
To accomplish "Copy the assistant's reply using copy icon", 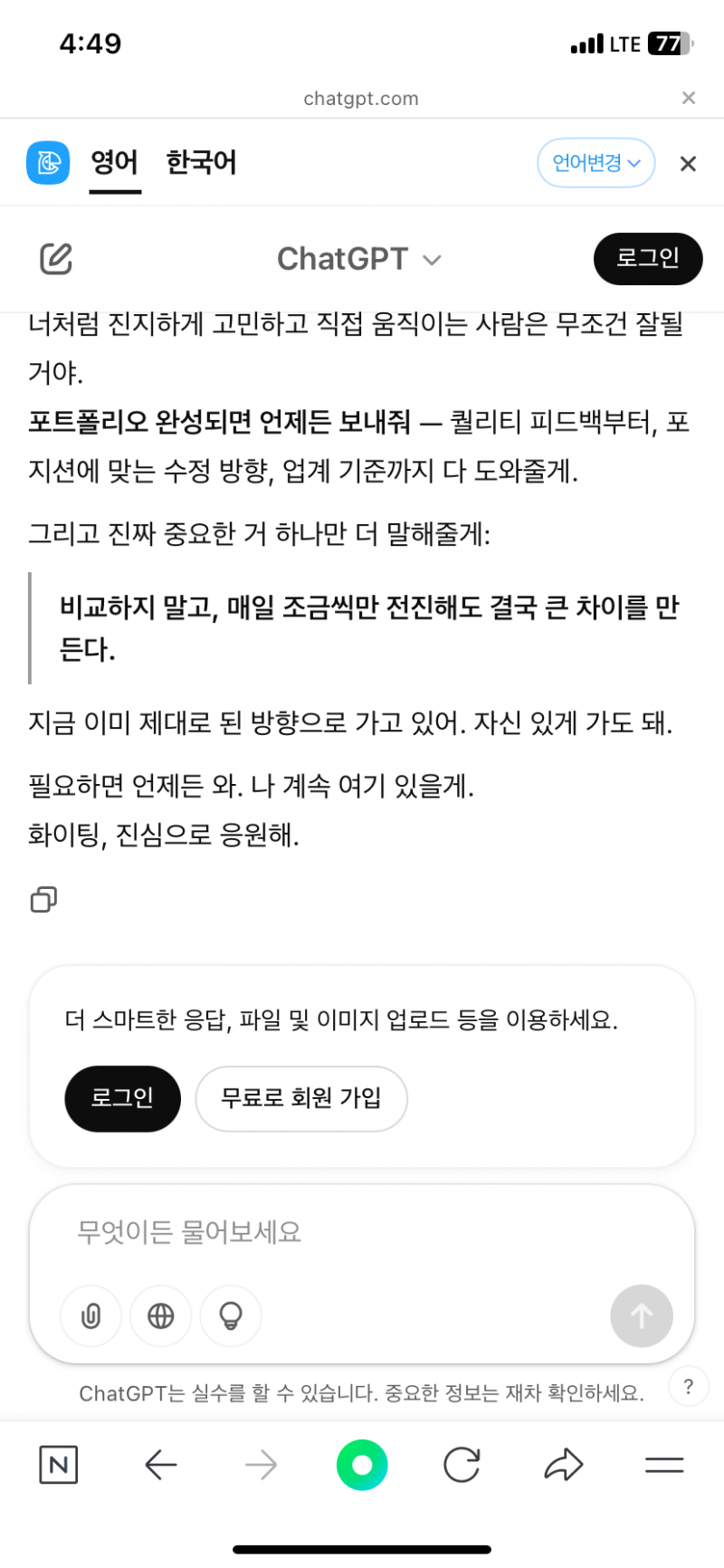I will click(x=43, y=899).
